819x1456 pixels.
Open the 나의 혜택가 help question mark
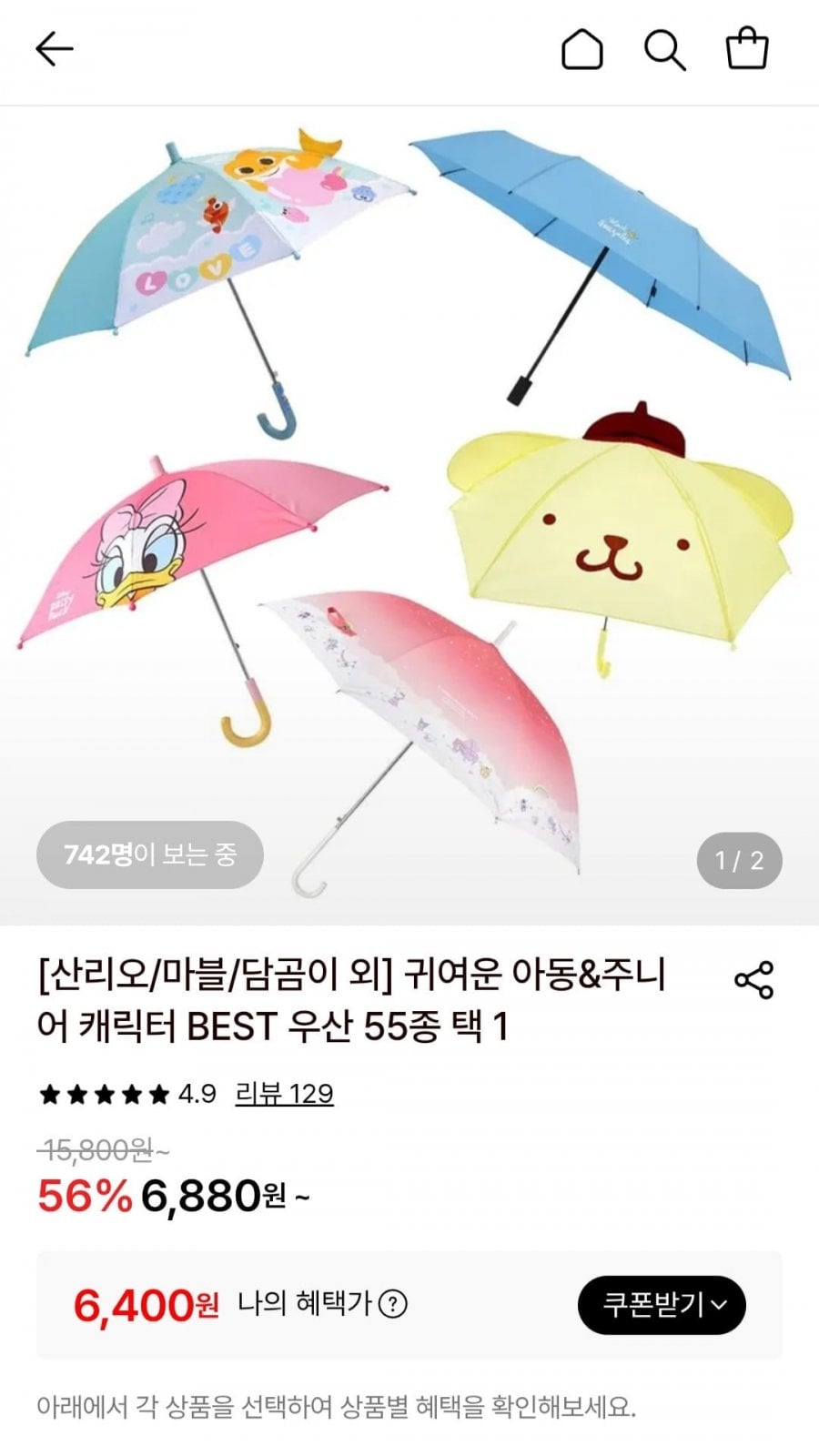pyautogui.click(x=392, y=1305)
